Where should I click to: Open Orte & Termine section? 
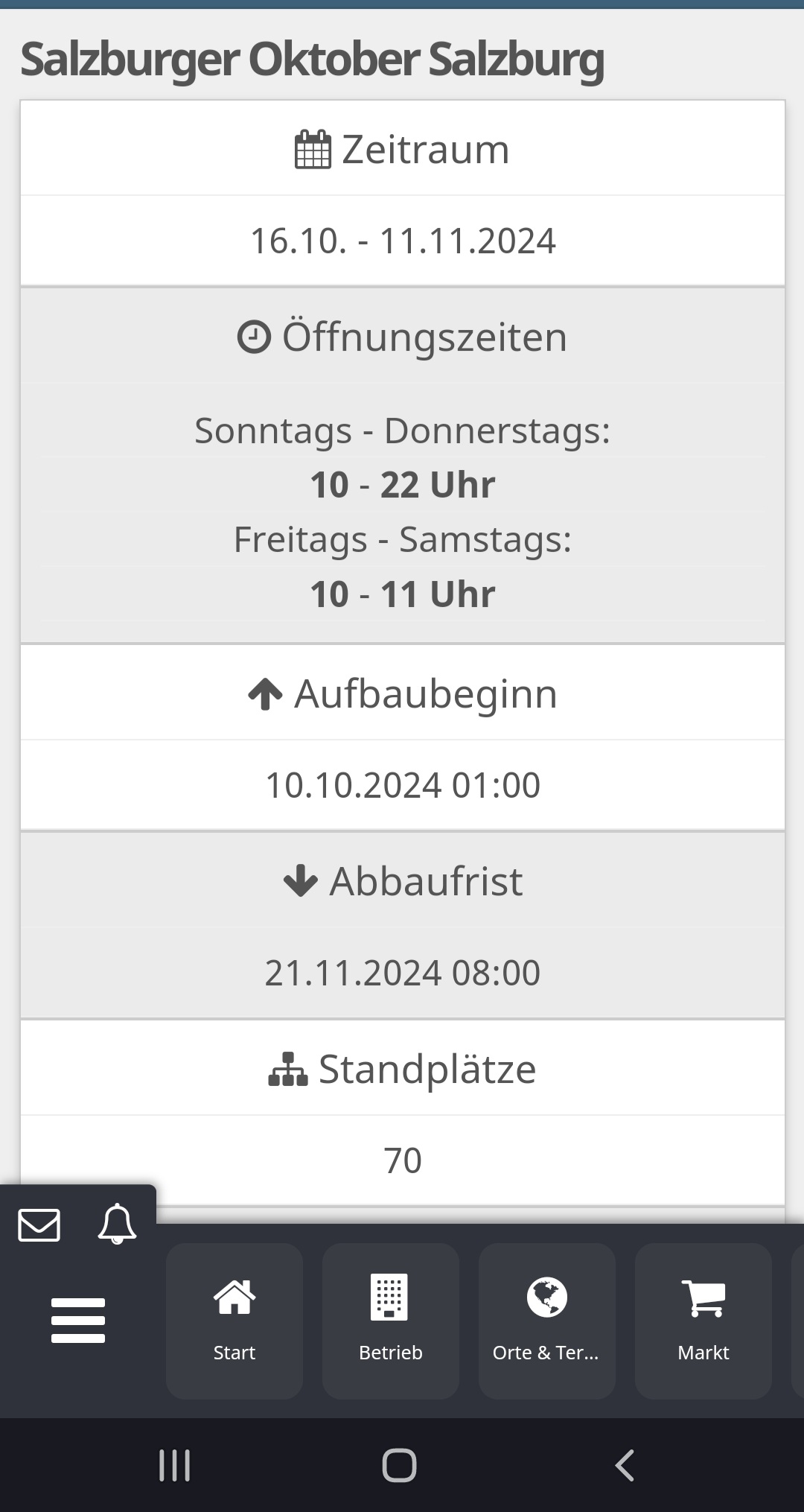pos(547,1320)
